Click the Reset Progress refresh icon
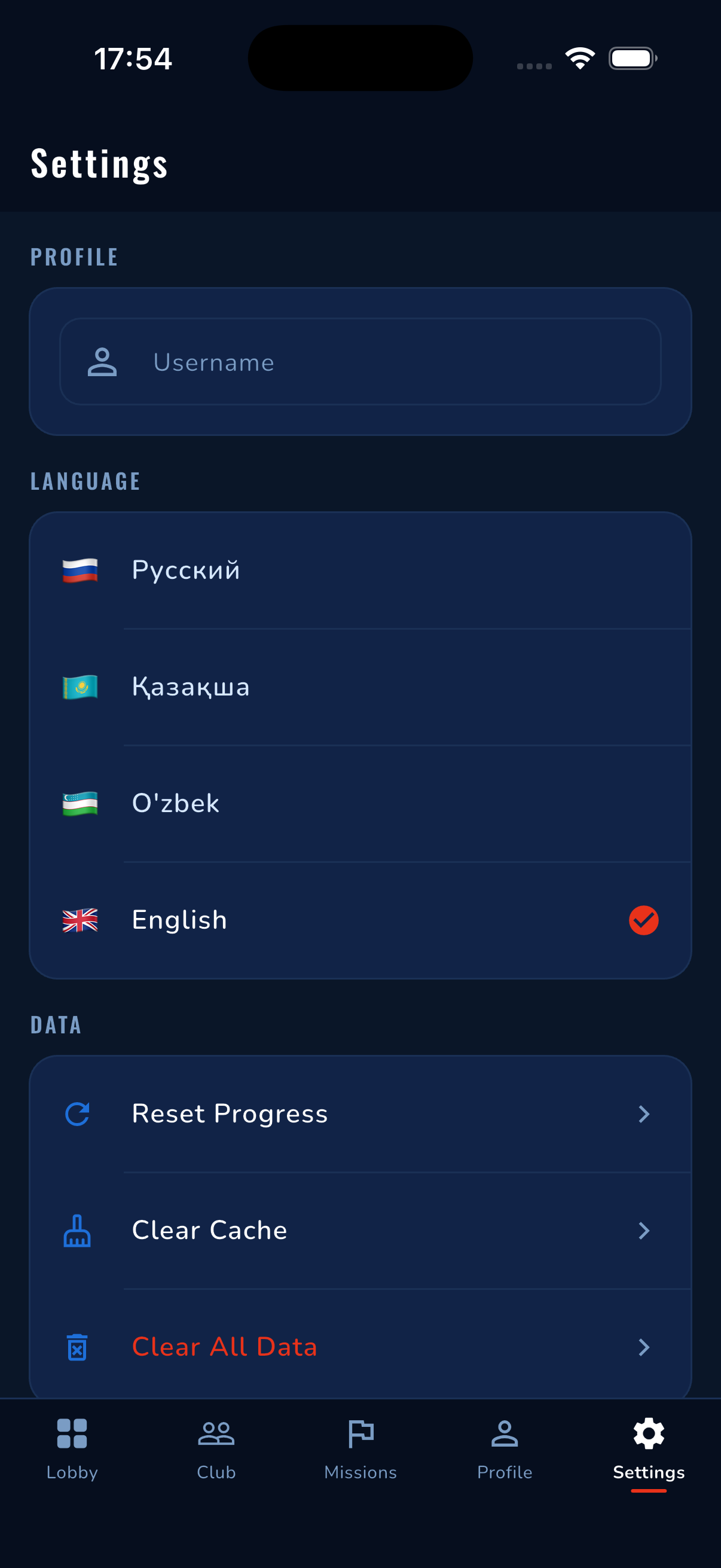Viewport: 721px width, 1568px height. point(77,1114)
